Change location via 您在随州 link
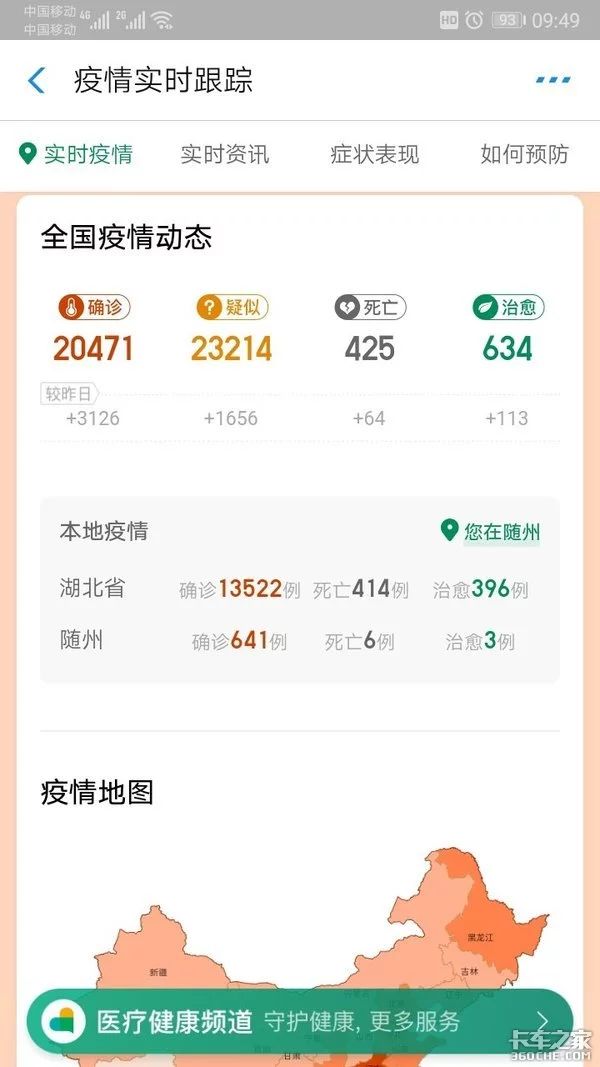Image resolution: width=600 pixels, height=1067 pixels. click(x=491, y=531)
